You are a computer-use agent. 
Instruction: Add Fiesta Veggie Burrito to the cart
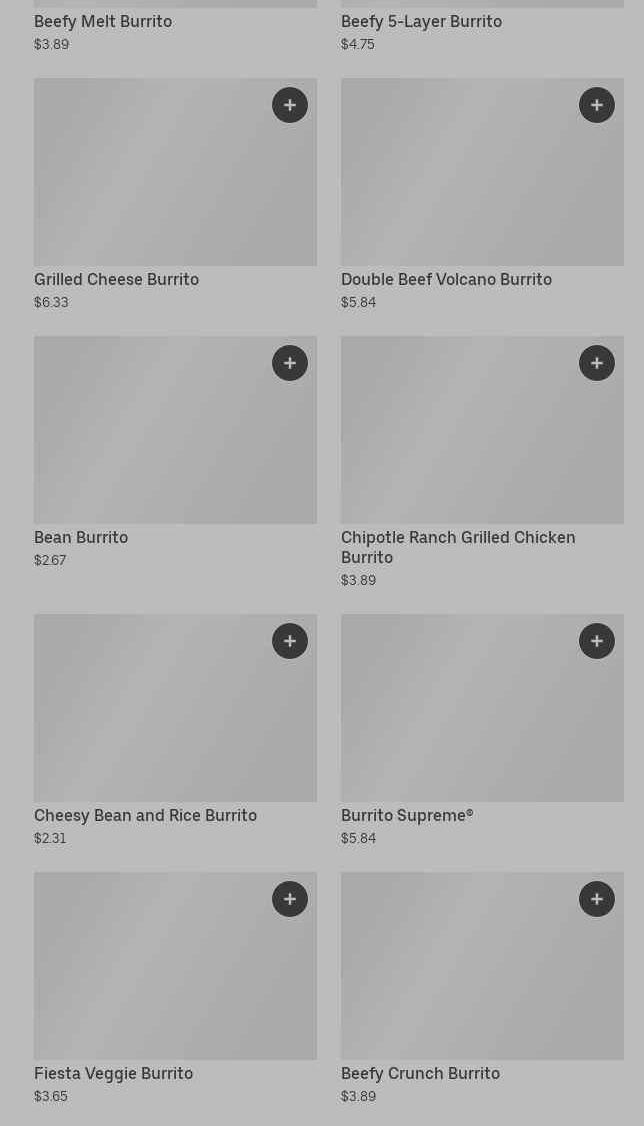(290, 899)
